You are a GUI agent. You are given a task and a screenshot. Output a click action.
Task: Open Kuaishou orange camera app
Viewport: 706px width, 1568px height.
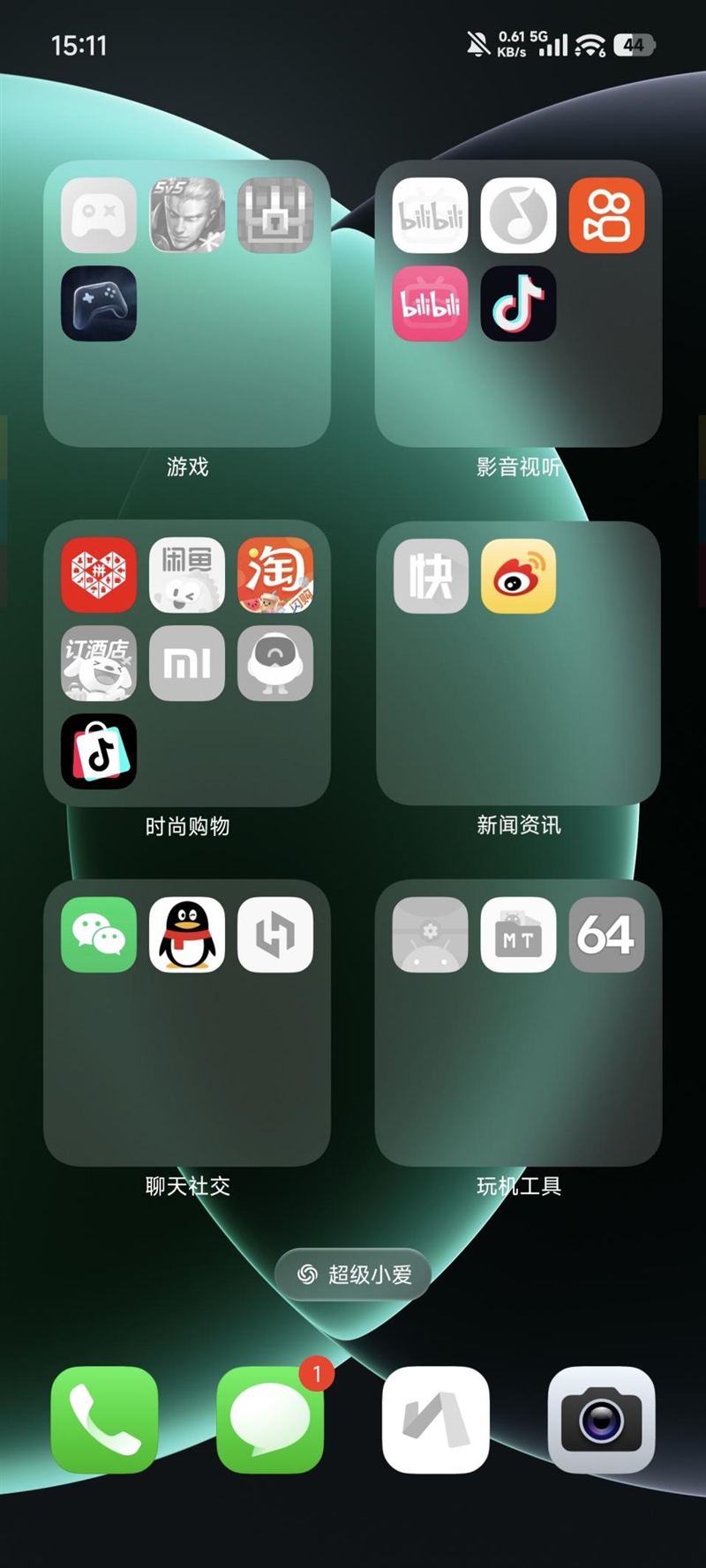pos(606,215)
